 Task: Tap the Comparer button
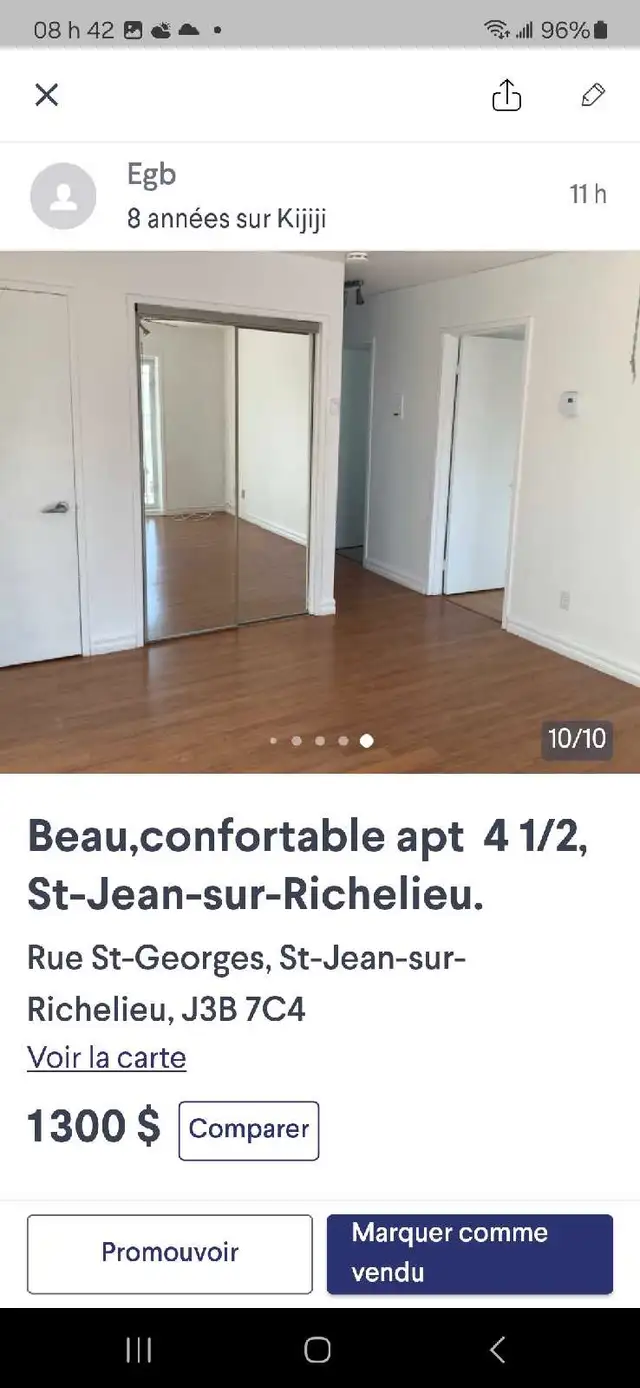[x=248, y=1130]
